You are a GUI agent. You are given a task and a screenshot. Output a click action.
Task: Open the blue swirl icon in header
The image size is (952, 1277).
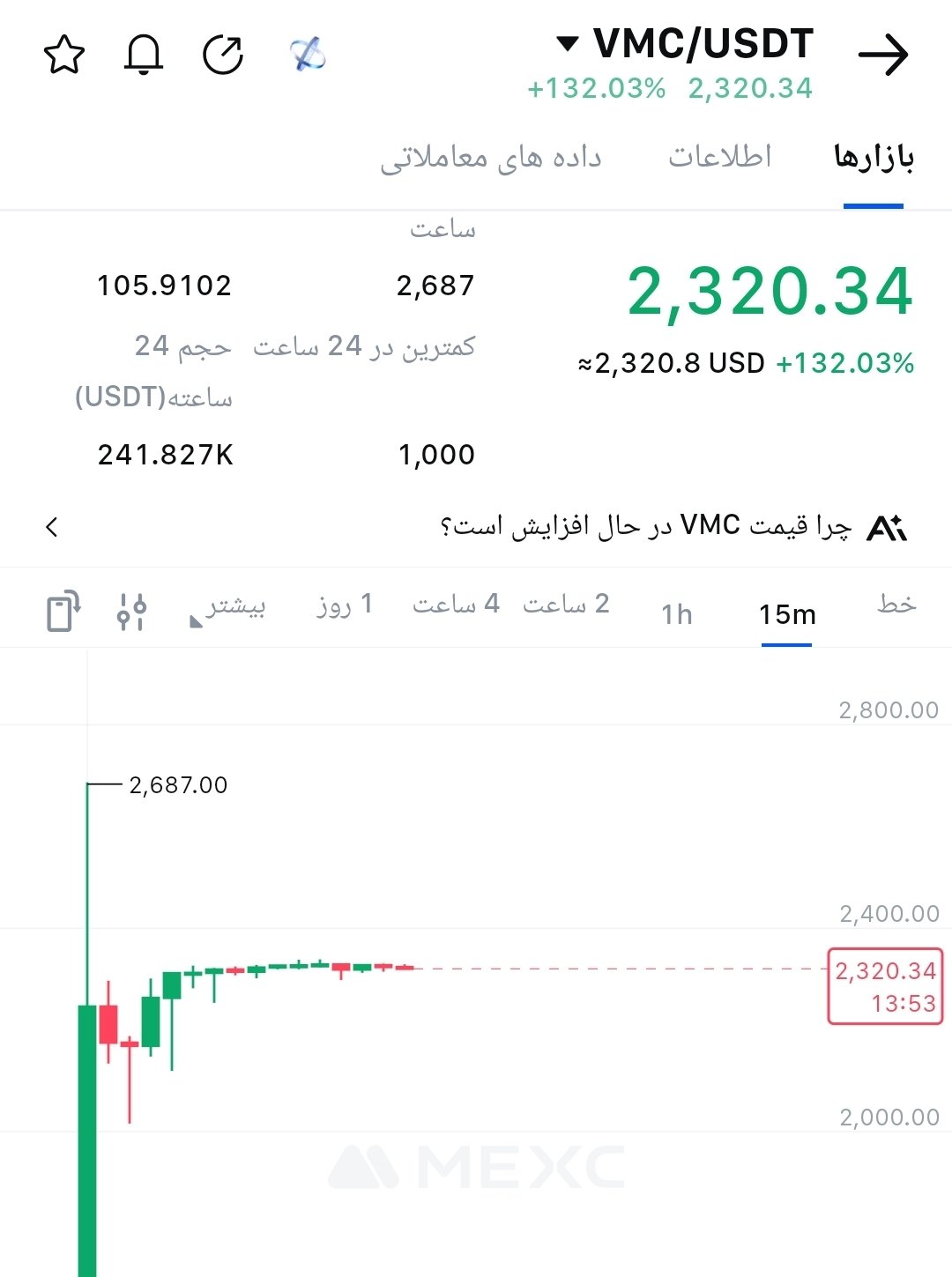(x=308, y=56)
